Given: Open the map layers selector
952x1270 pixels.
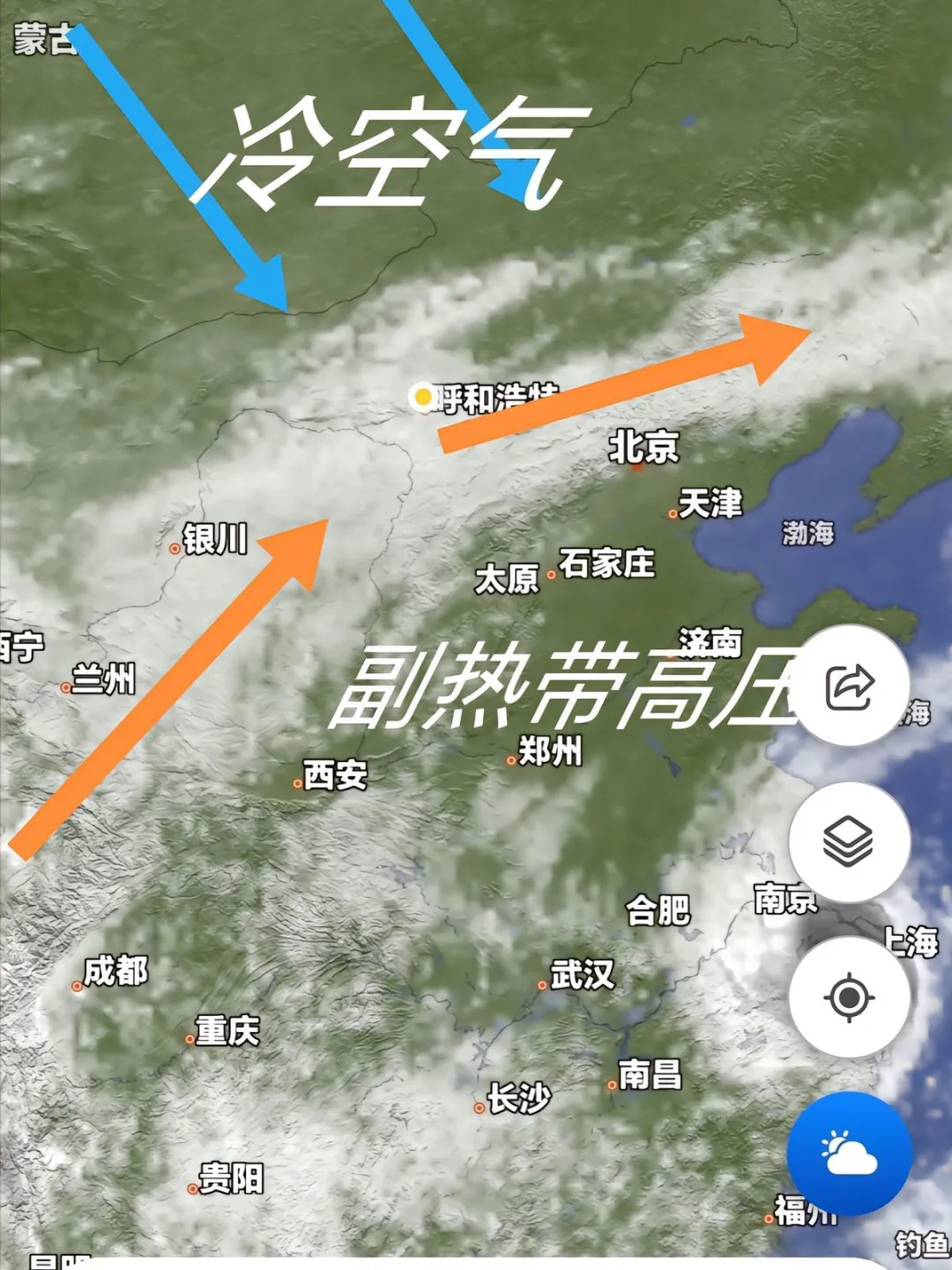Looking at the screenshot, I should tap(849, 841).
